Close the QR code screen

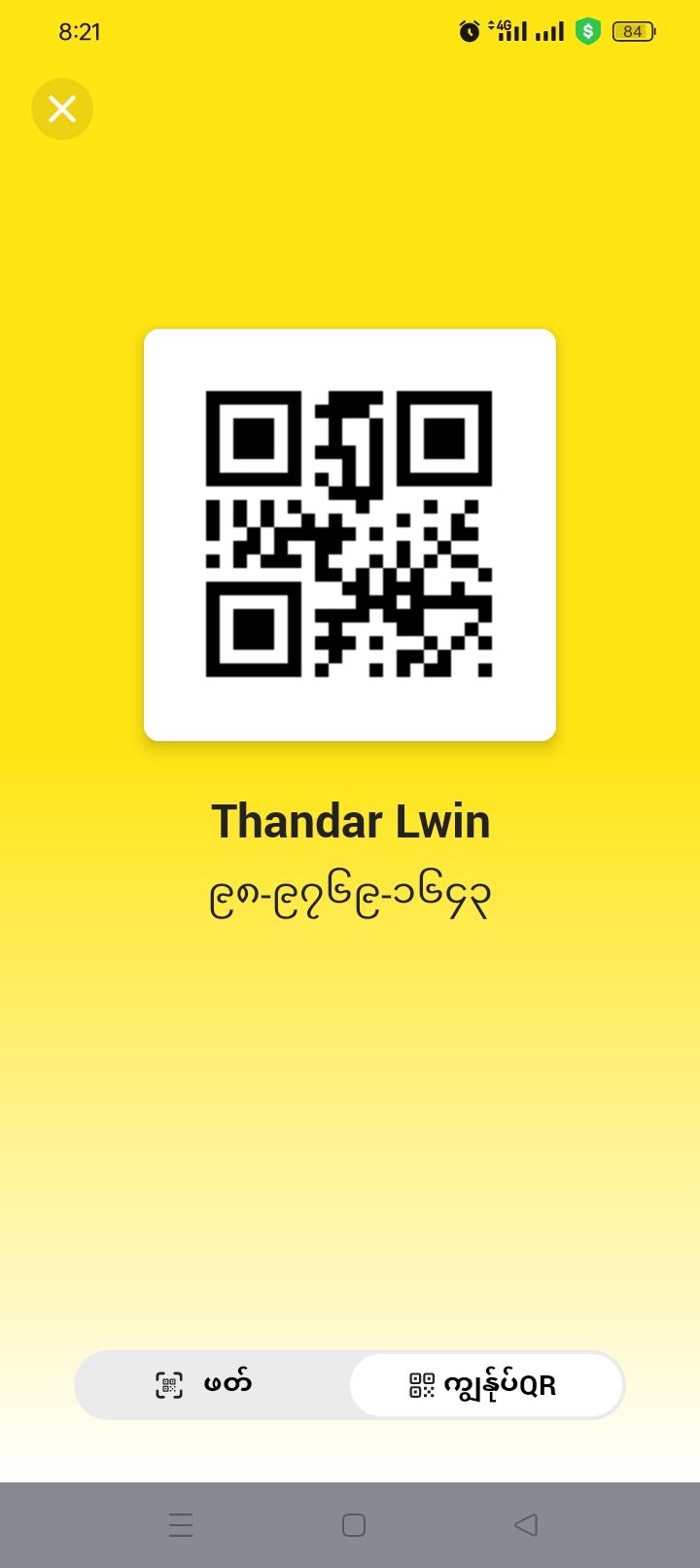point(62,109)
